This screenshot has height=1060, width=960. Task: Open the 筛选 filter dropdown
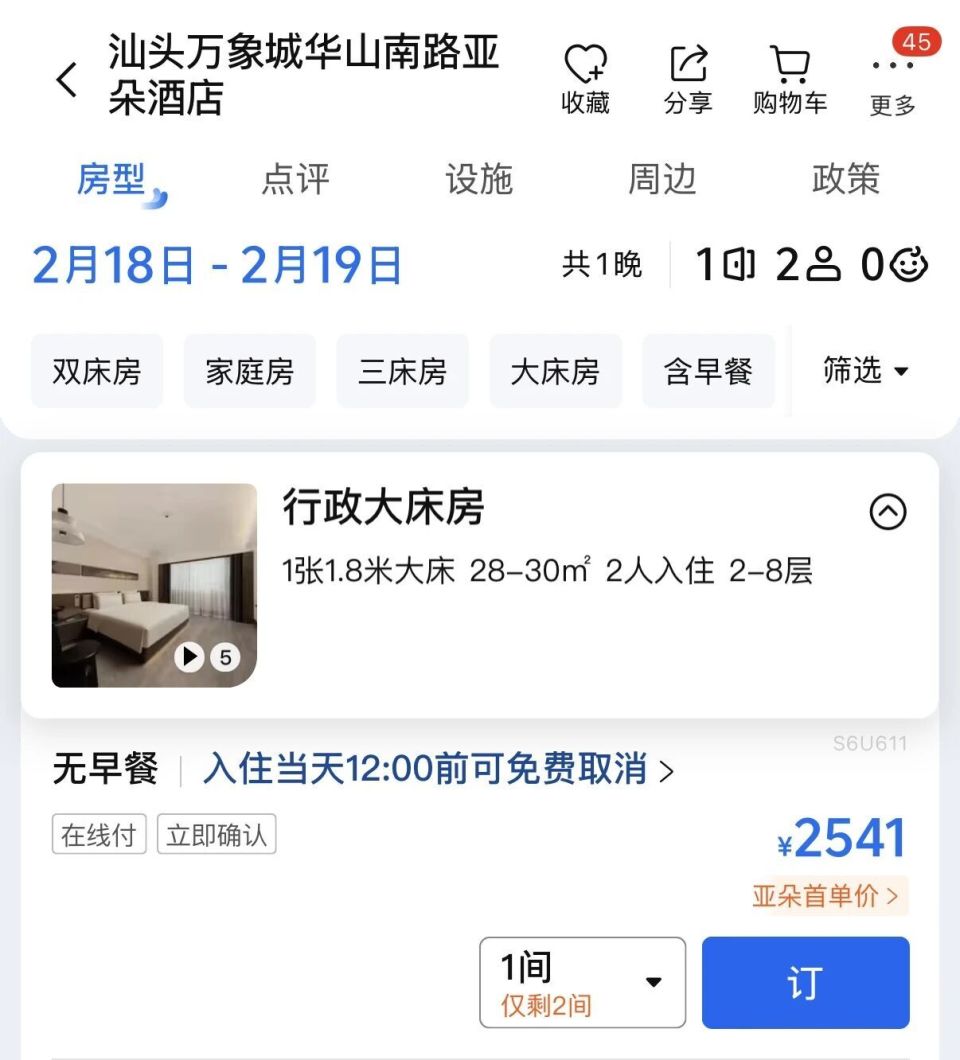[x=866, y=370]
